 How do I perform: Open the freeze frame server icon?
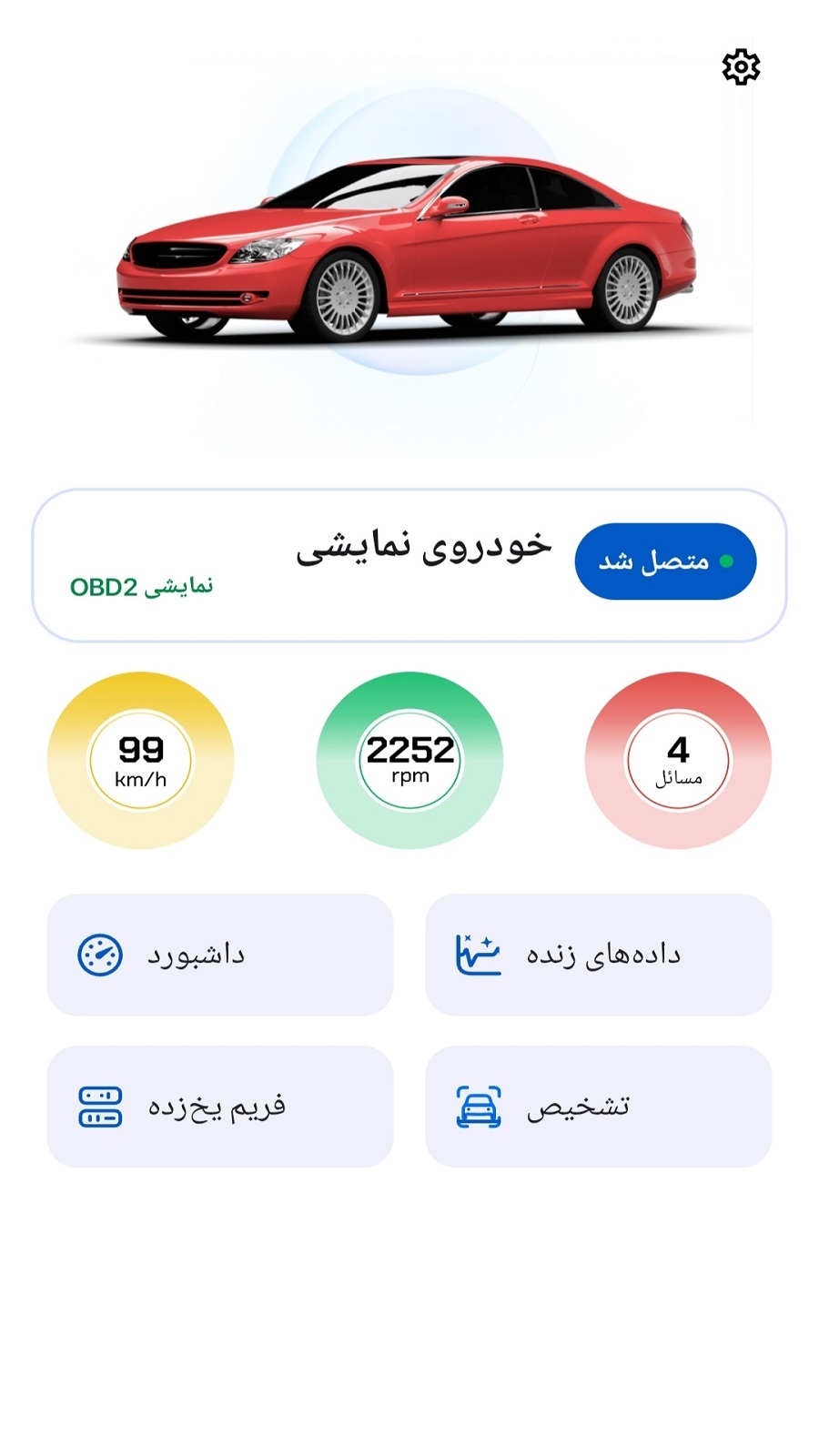point(99,1104)
